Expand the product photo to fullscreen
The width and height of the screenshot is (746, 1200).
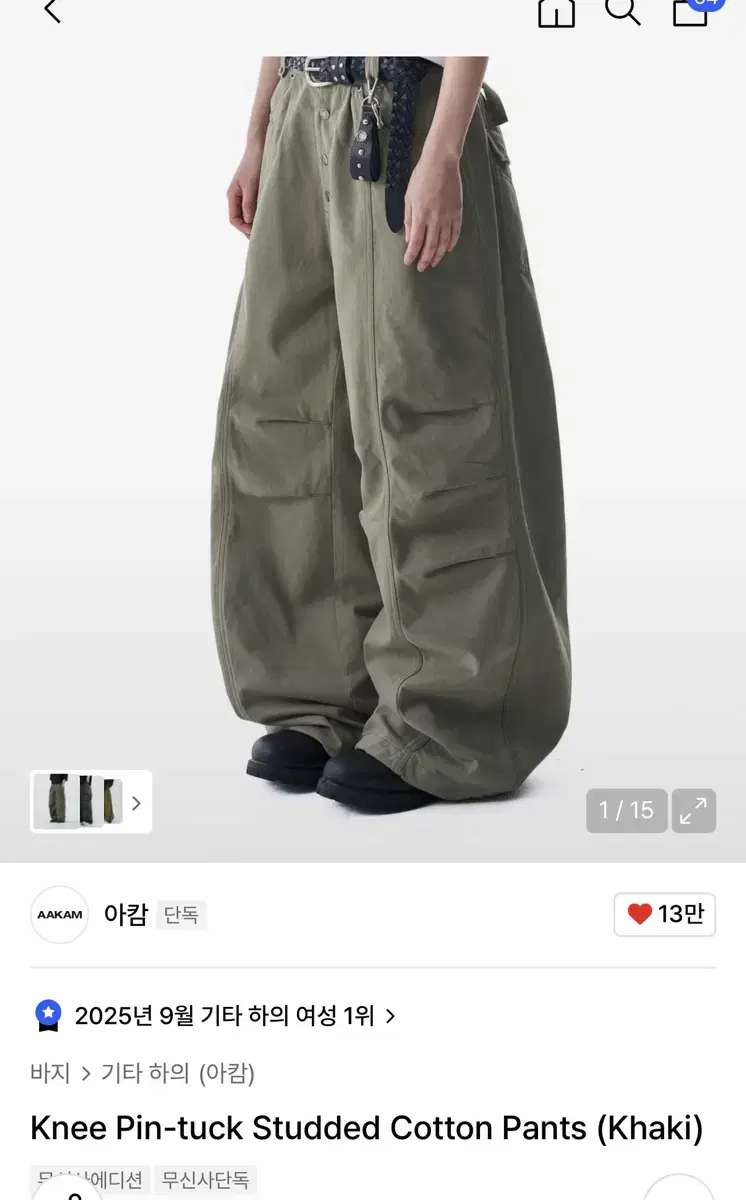(694, 812)
